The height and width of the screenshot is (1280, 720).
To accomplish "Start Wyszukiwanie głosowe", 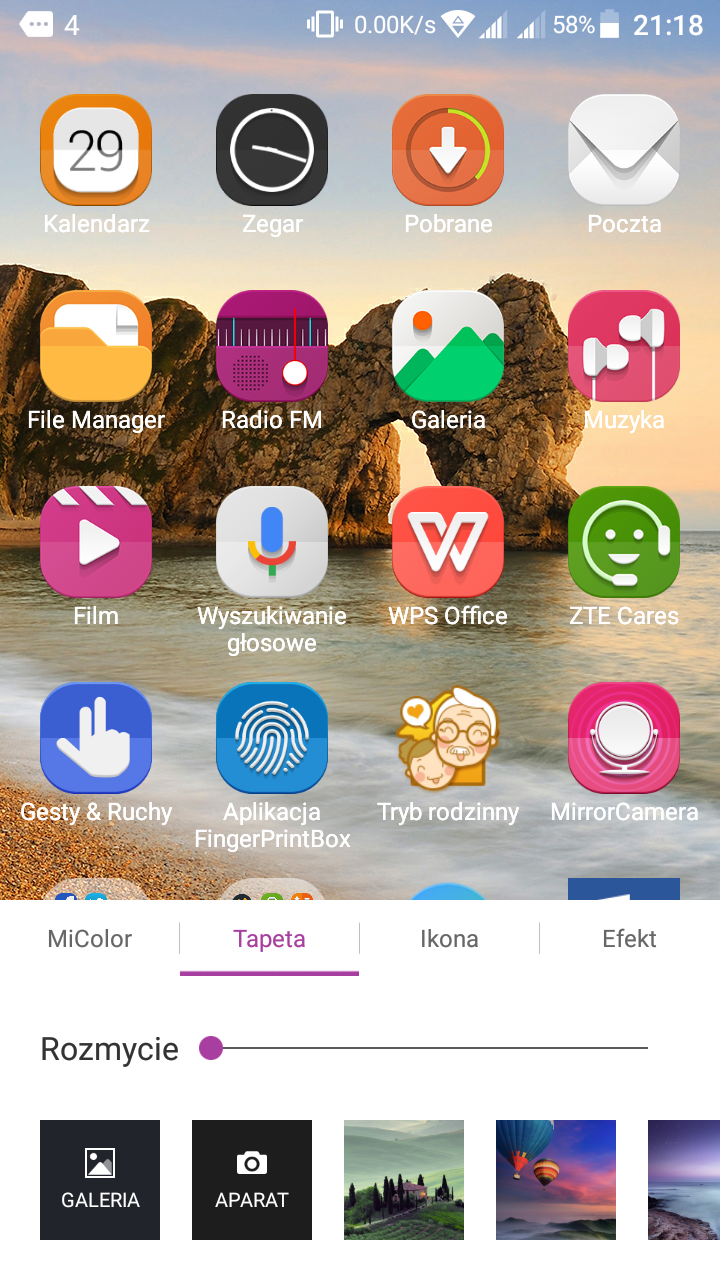I will [272, 542].
